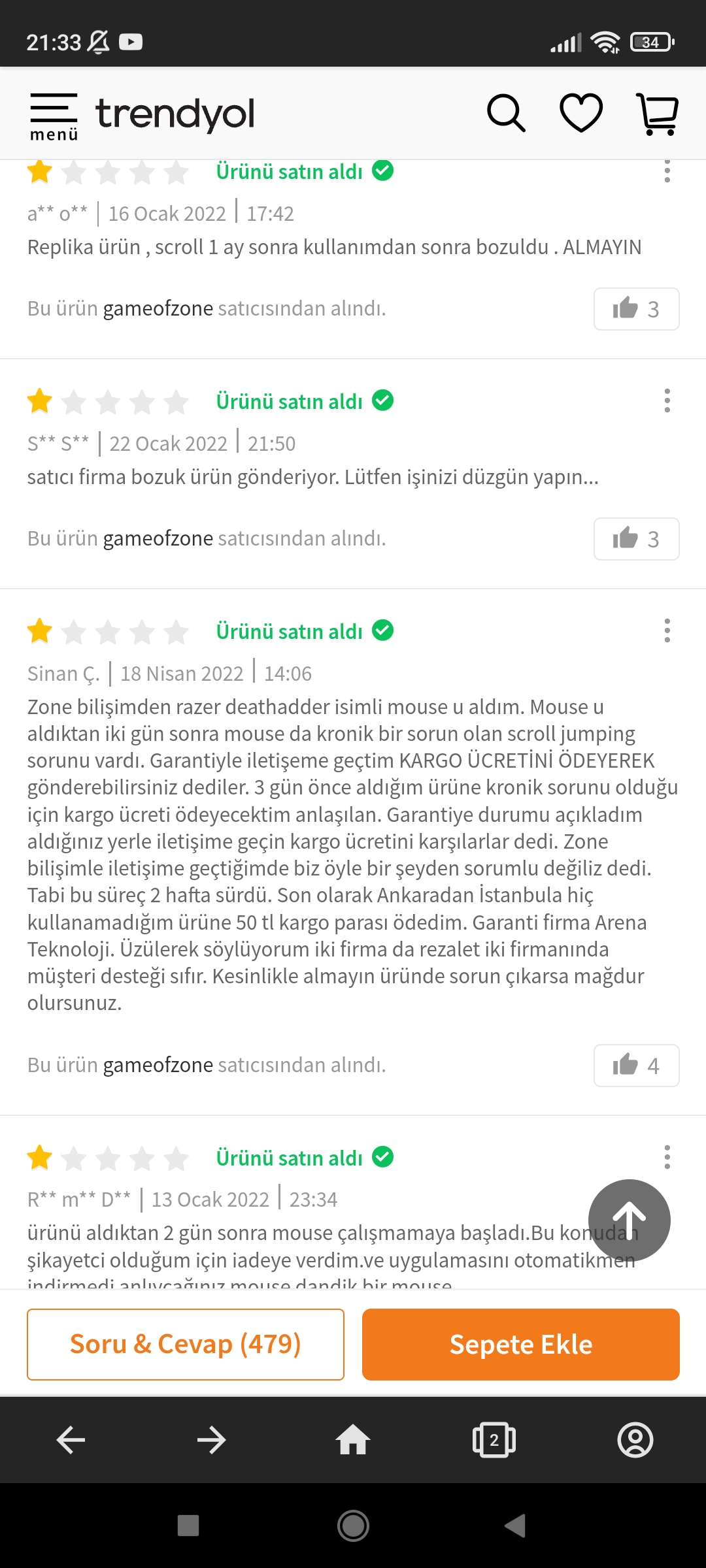Open the shopping cart
Viewport: 706px width, 1568px height.
(x=658, y=114)
